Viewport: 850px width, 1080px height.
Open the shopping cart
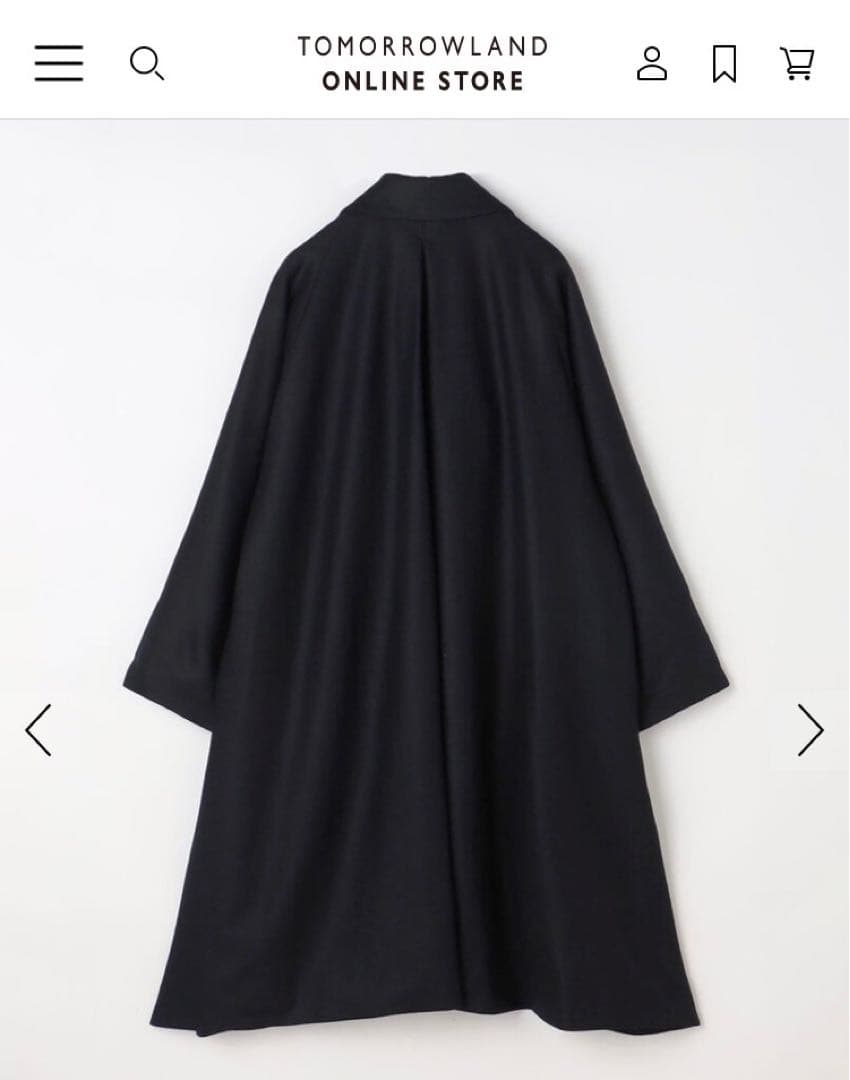pyautogui.click(x=796, y=63)
